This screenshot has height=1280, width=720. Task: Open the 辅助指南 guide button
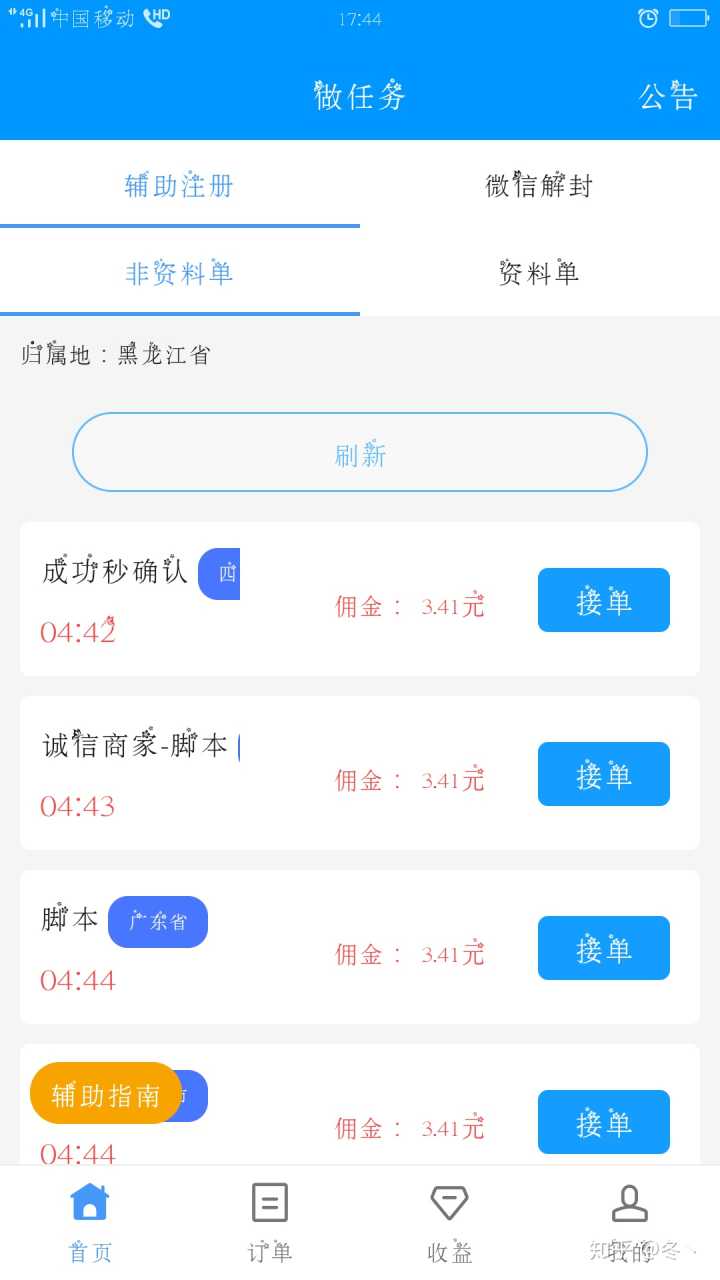tap(106, 1093)
